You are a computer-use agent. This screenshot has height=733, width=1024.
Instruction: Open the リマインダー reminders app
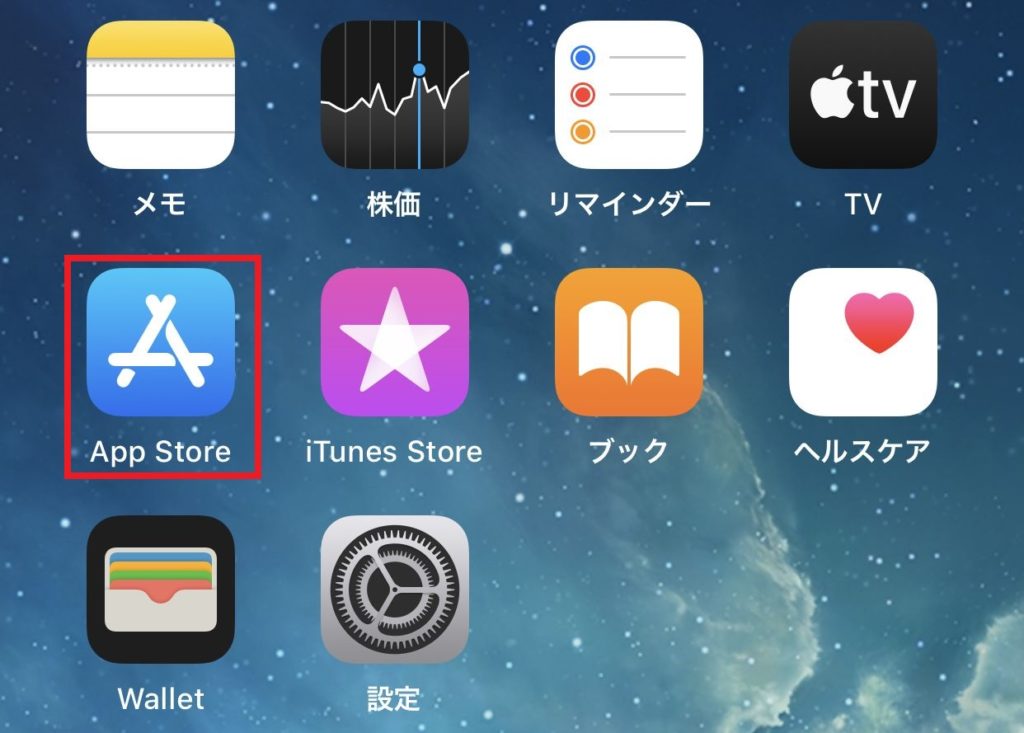[628, 95]
